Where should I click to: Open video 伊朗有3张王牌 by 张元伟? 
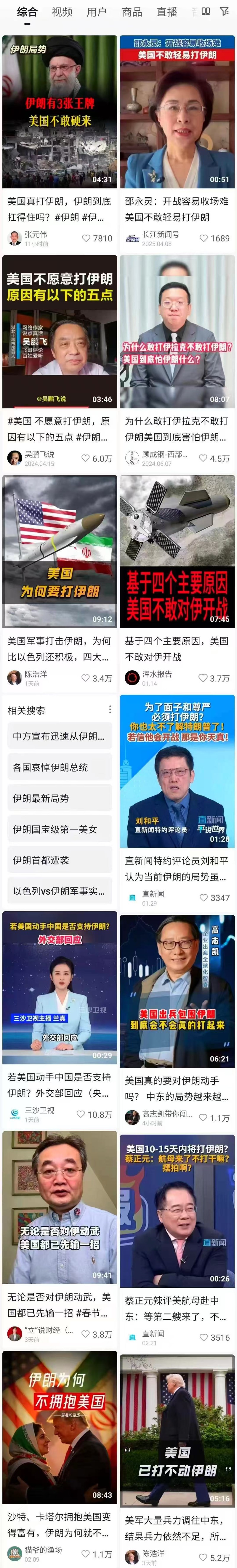60,112
